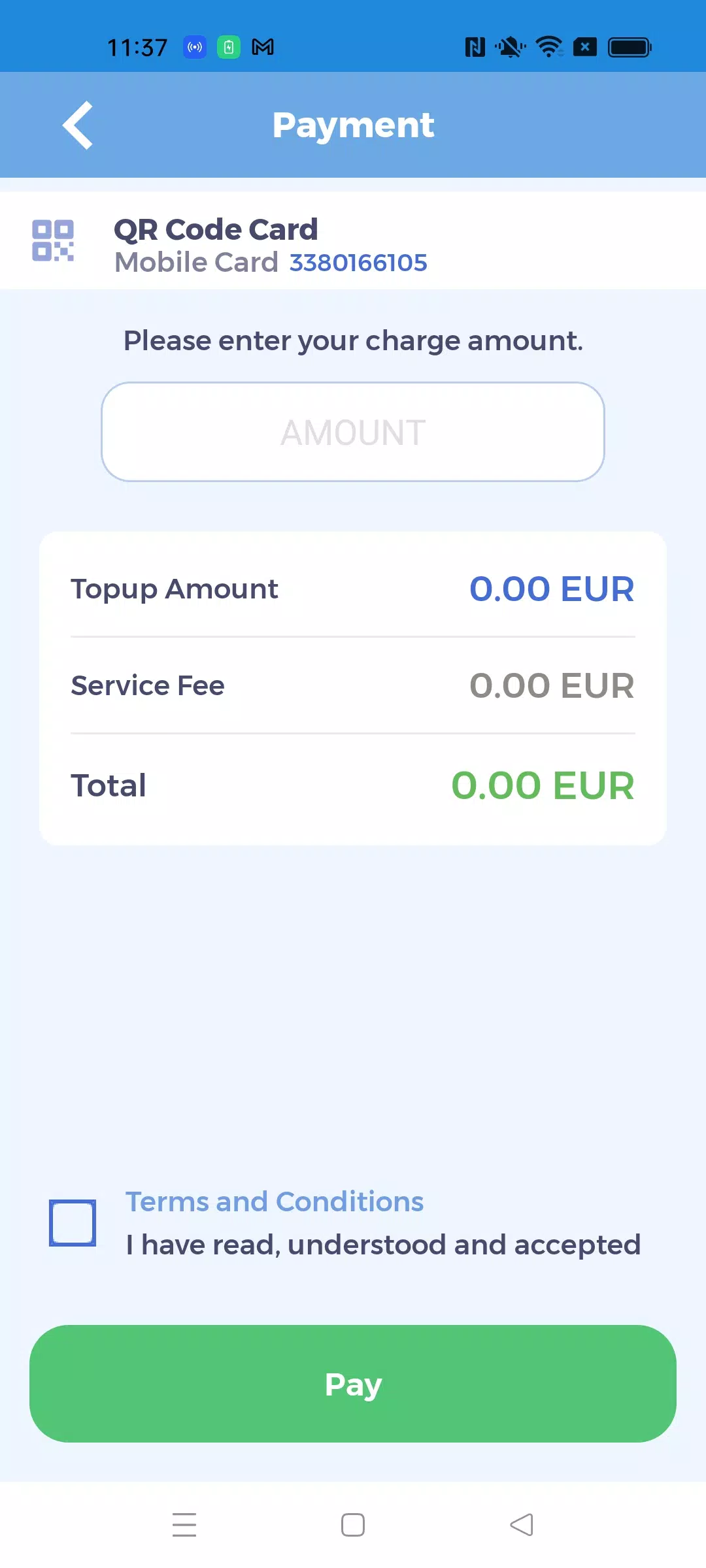Go to the system home screen
Screen dimensions: 706x1568
[x=353, y=1525]
